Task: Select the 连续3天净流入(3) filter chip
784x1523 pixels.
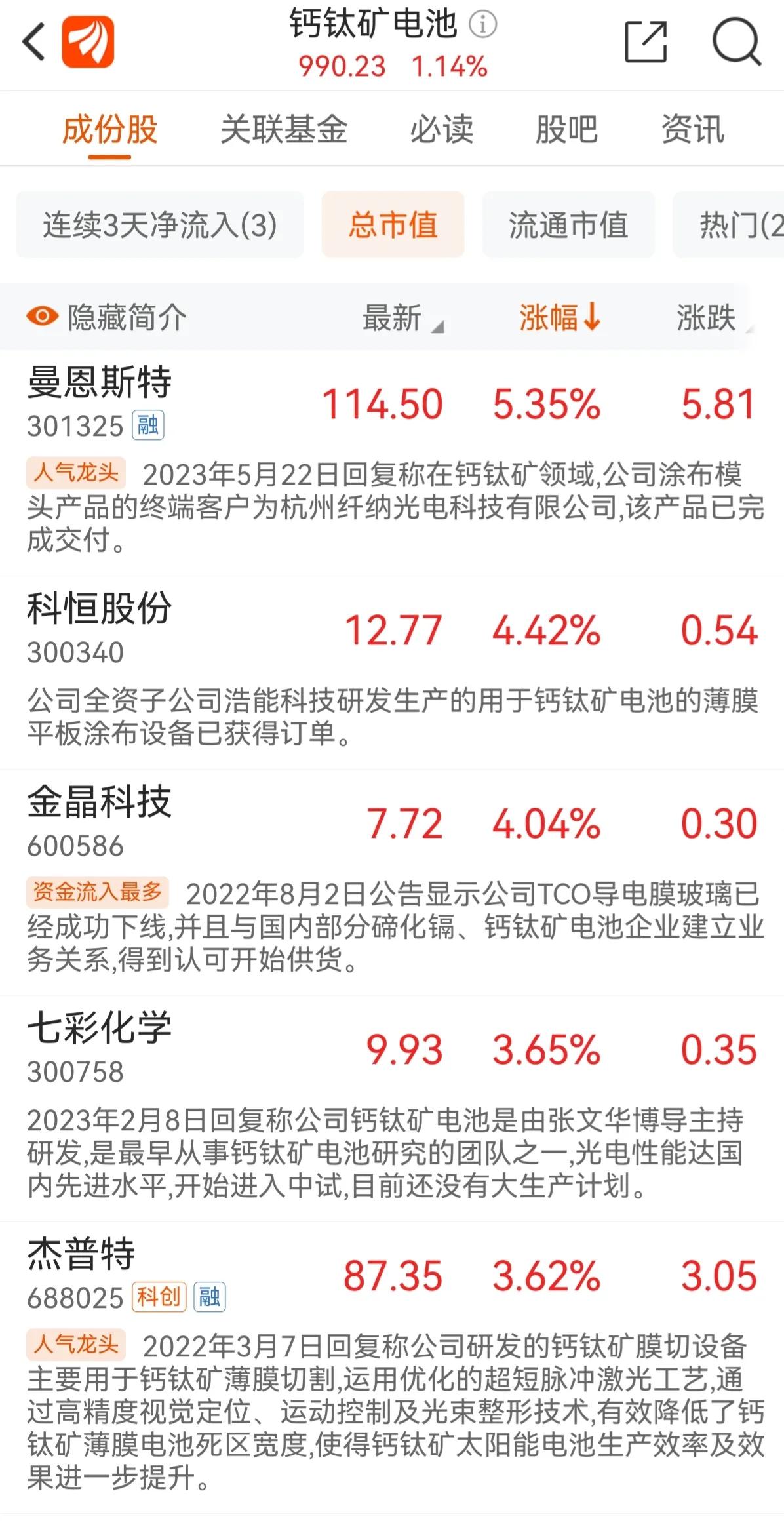Action: (x=160, y=225)
